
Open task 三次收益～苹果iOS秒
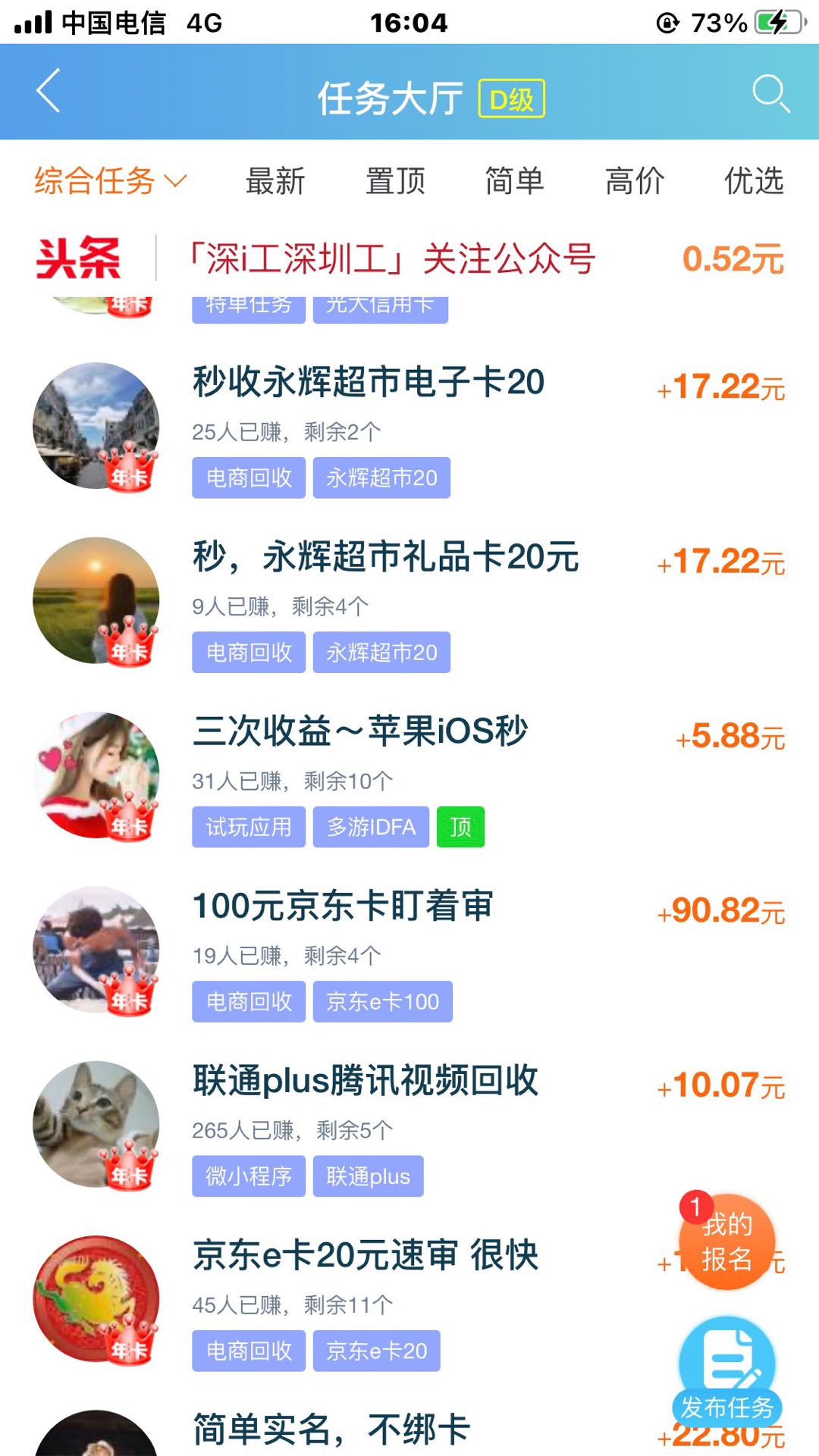coord(360,731)
